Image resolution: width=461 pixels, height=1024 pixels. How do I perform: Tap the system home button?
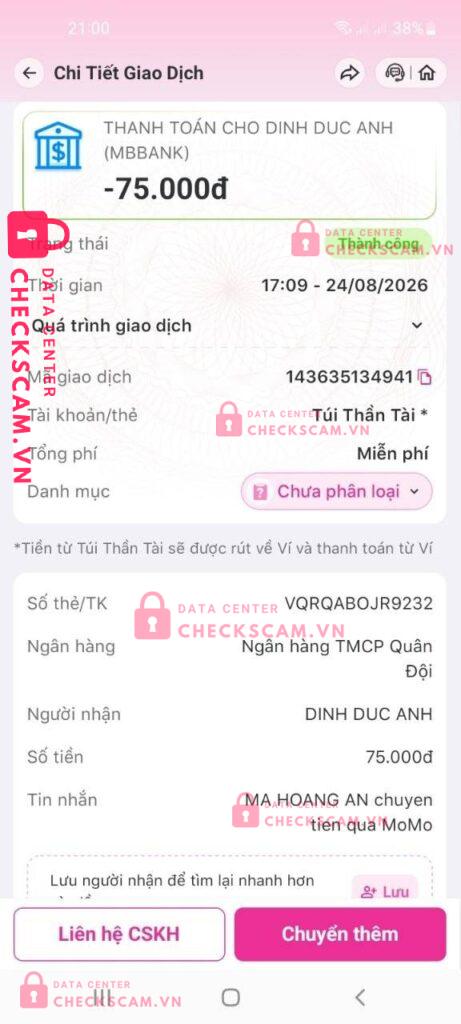(x=230, y=997)
